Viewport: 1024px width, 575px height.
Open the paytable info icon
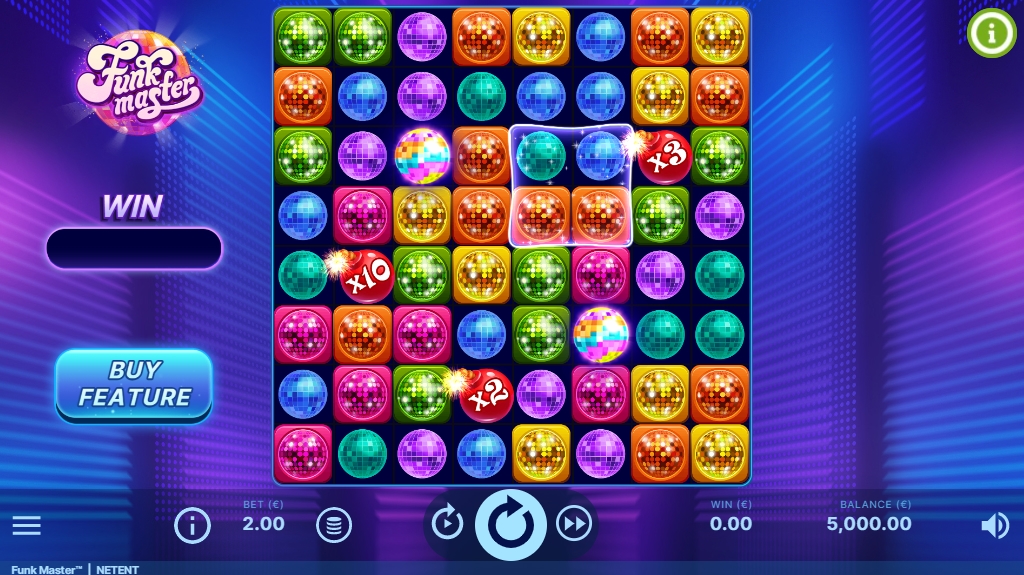click(x=192, y=525)
